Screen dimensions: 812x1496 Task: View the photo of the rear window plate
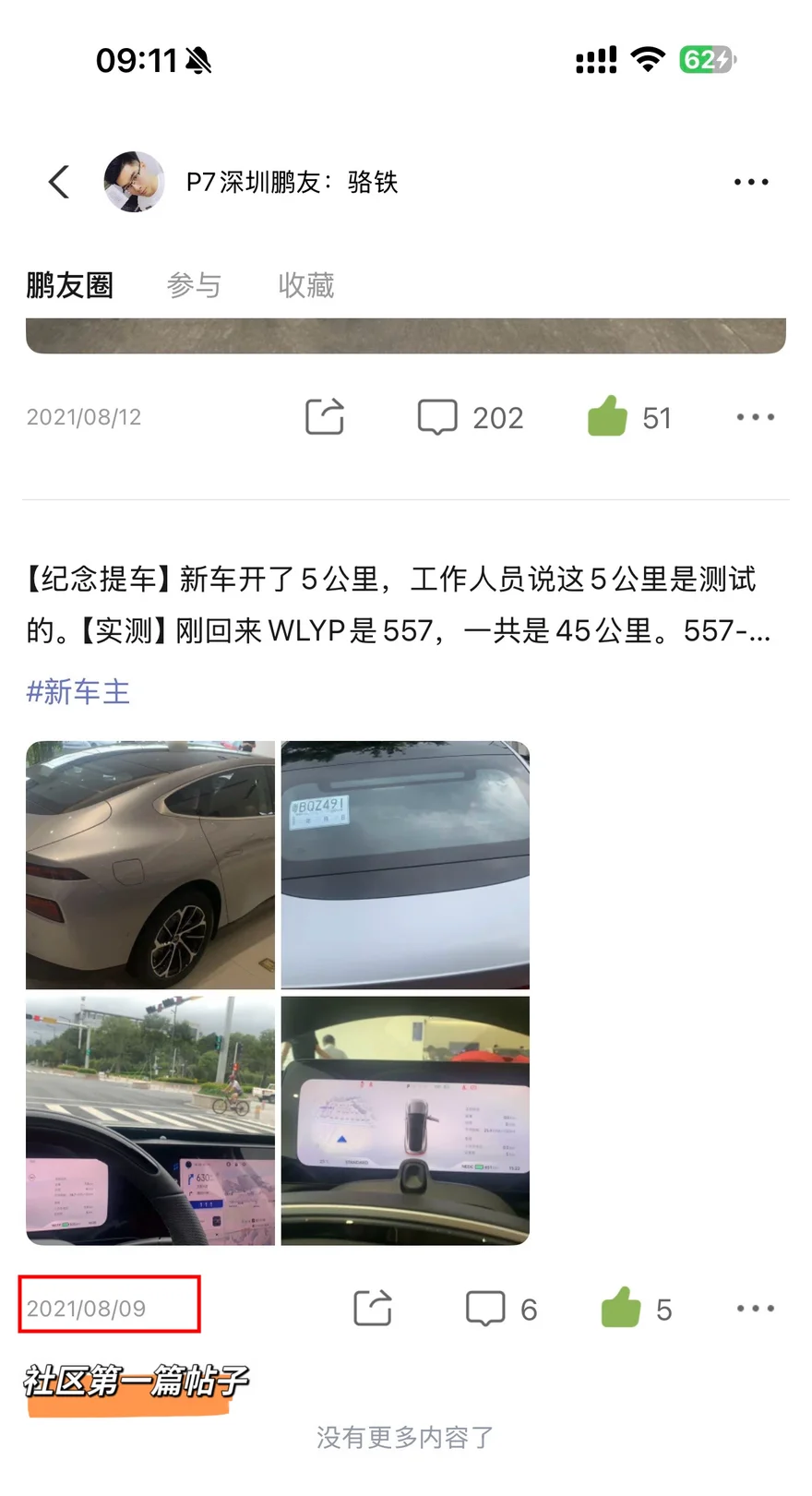click(x=405, y=865)
